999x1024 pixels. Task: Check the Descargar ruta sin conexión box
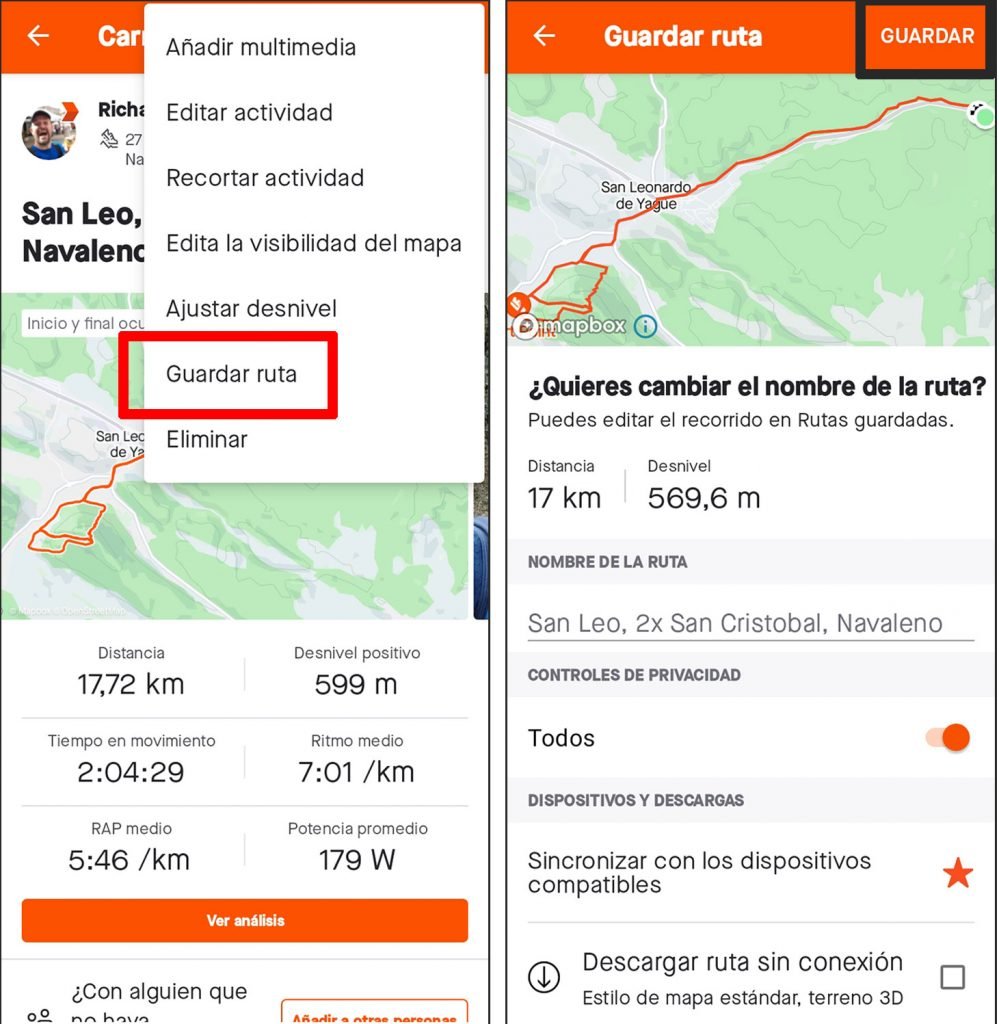[952, 978]
